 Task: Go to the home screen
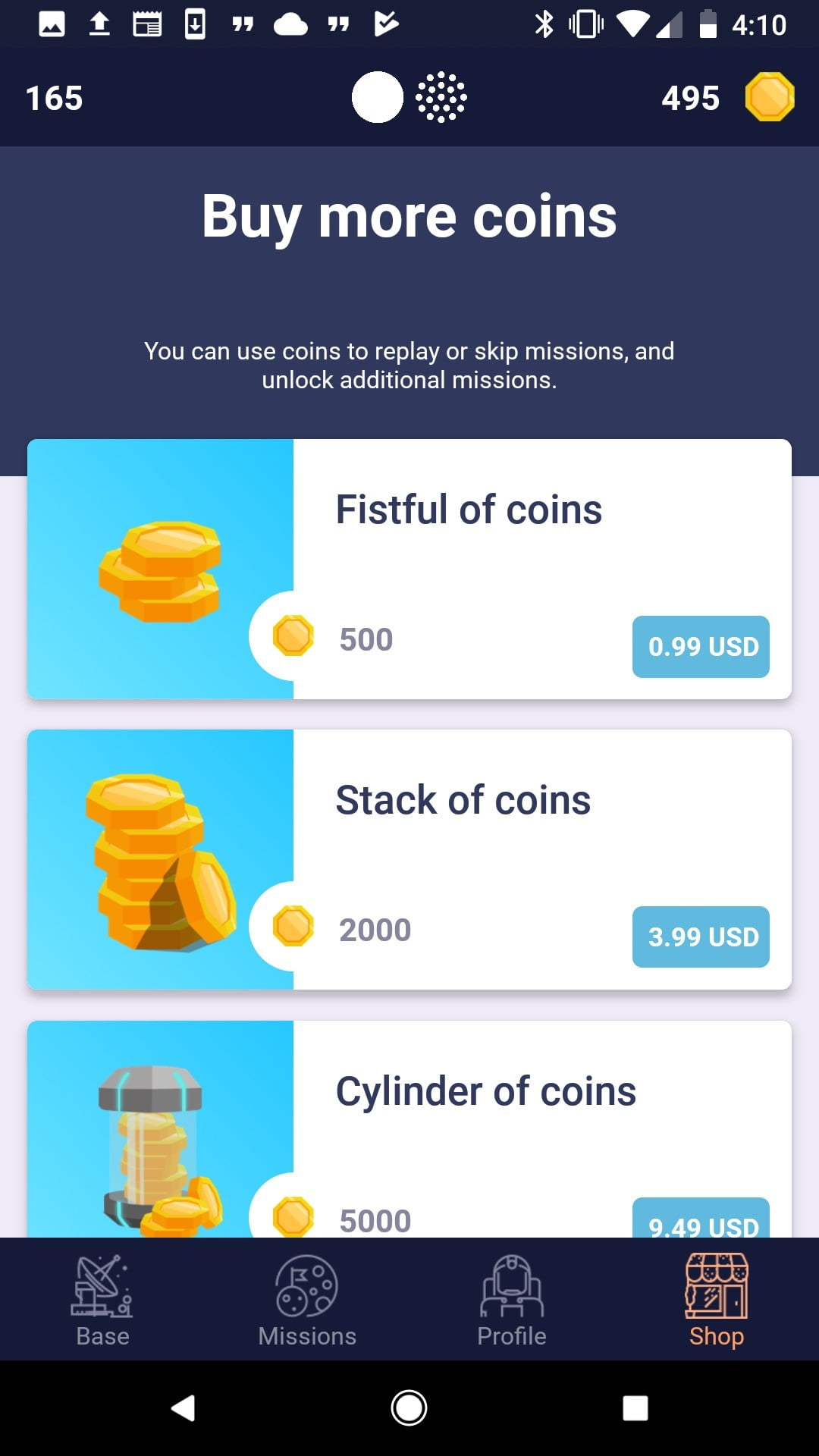[409, 1408]
